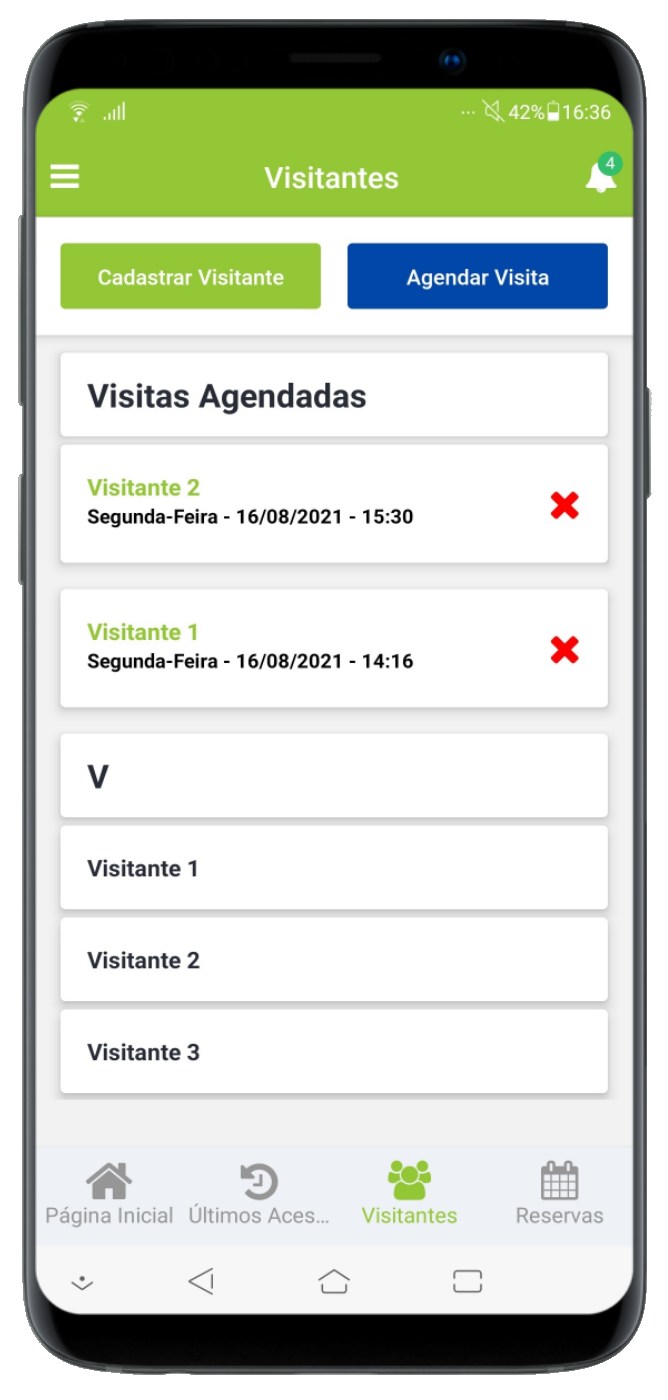The height and width of the screenshot is (1400, 668).
Task: Switch to the Reservas tab
Action: (559, 1195)
